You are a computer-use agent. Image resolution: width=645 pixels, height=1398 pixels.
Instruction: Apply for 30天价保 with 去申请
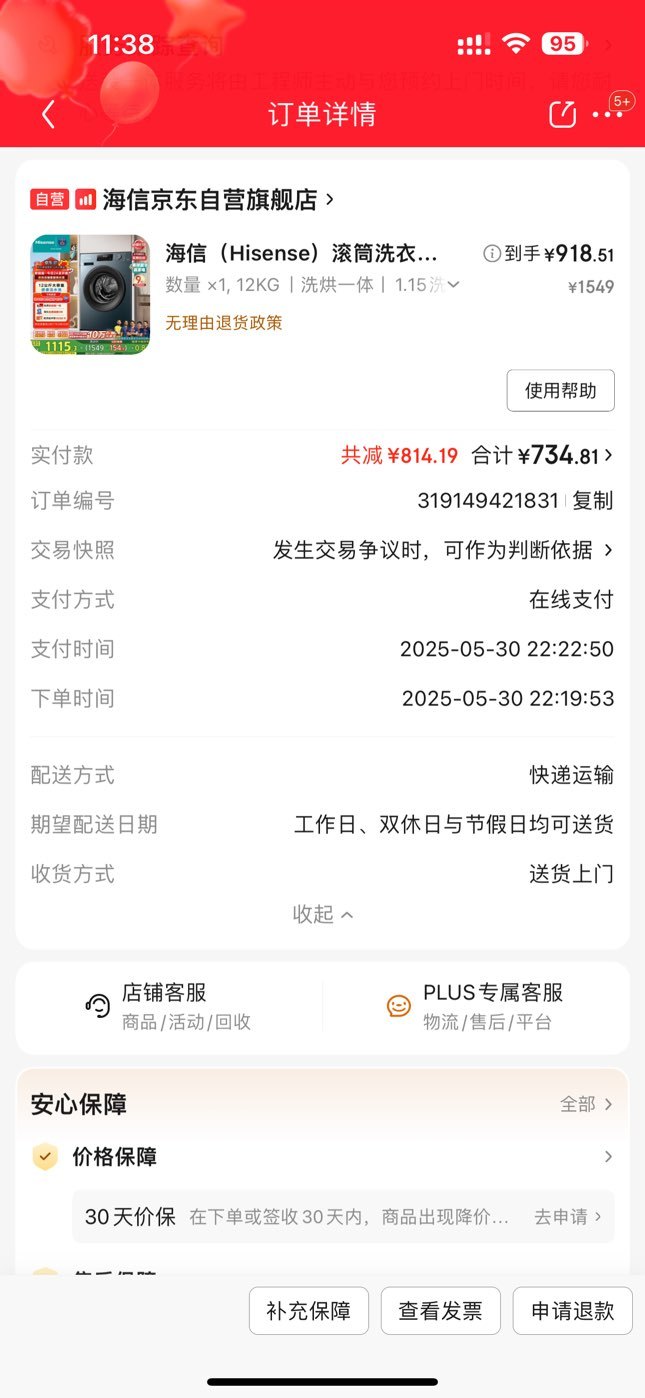click(x=568, y=1217)
